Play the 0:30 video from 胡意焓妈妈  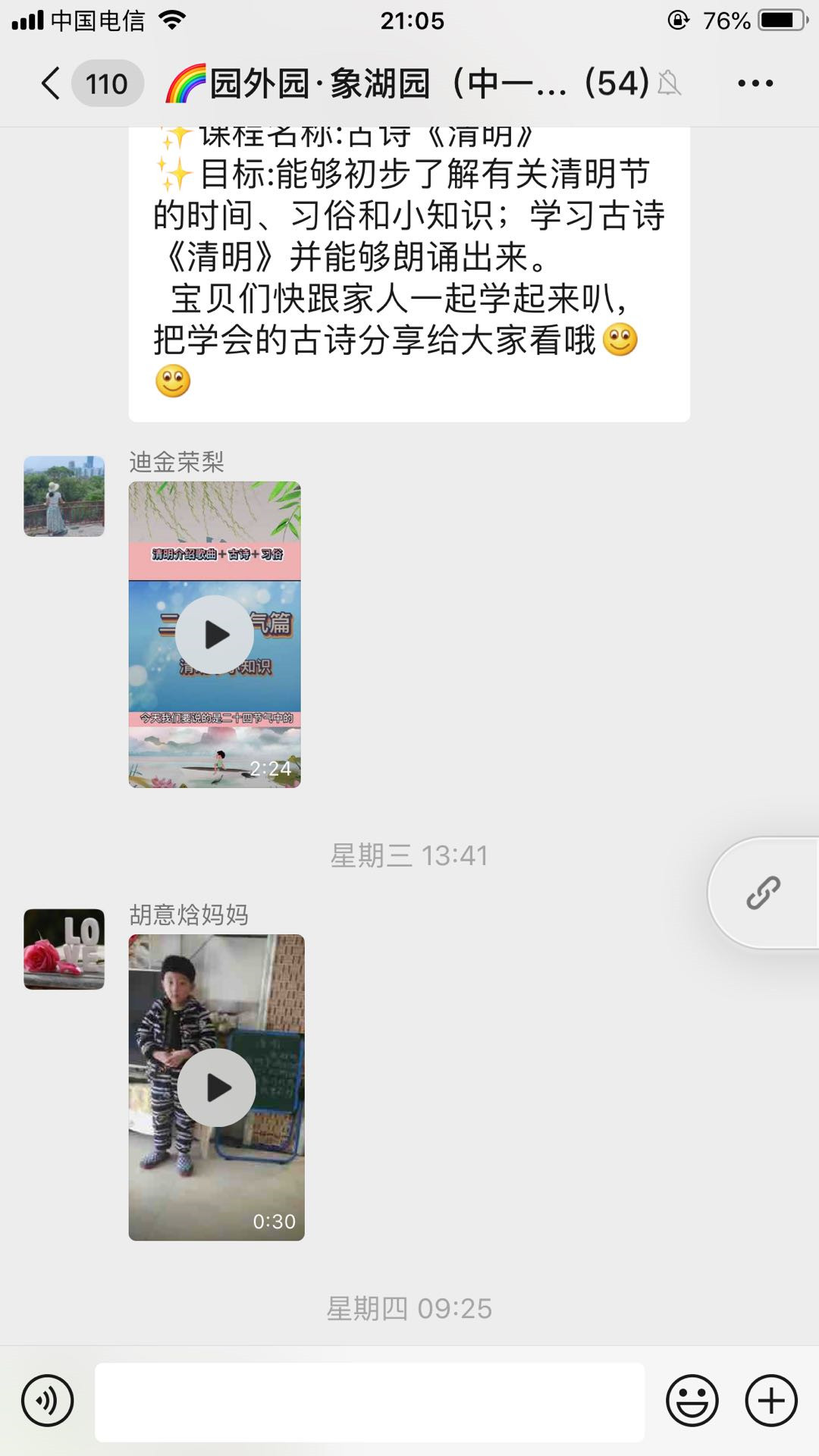[217, 1087]
